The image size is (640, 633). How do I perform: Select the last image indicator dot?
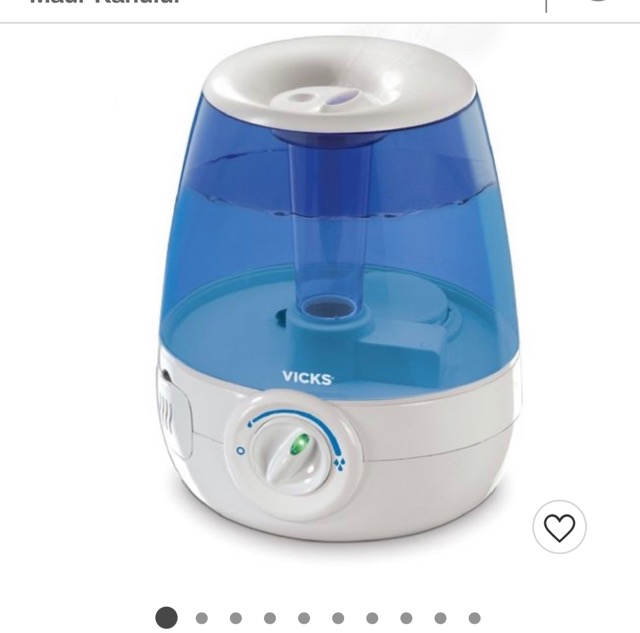pos(474,618)
